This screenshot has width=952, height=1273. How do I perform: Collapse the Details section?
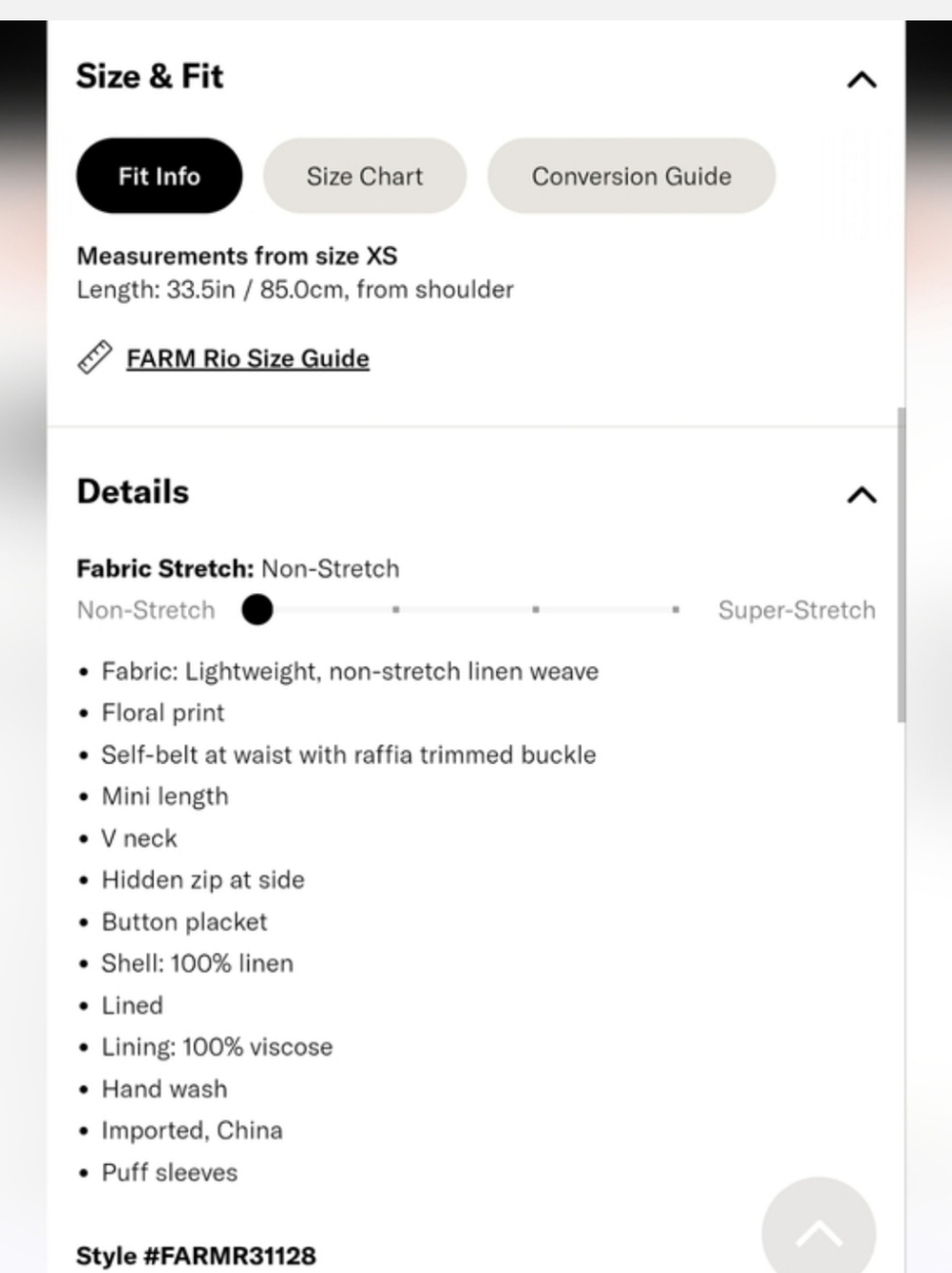pos(861,495)
